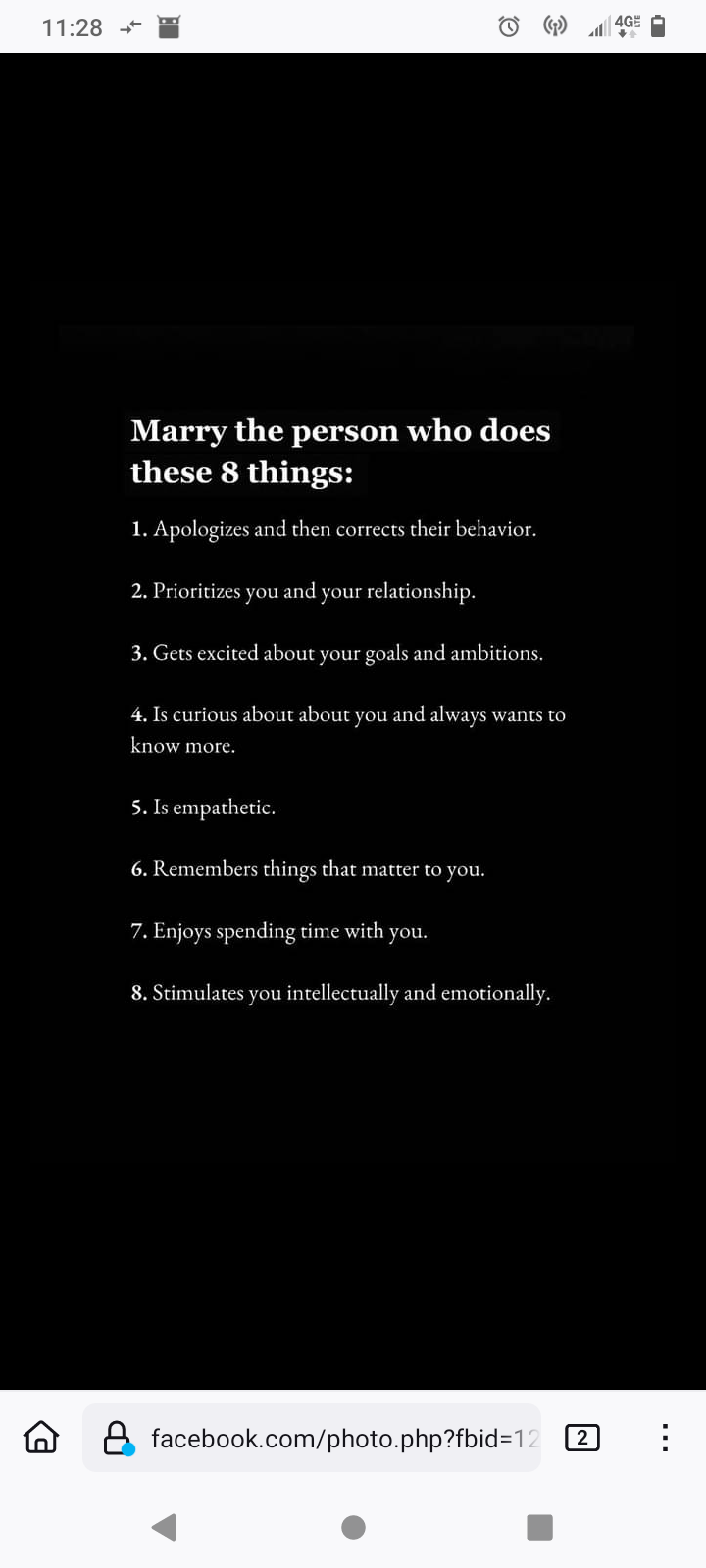706x1568 pixels.
Task: Tap the browser home icon
Action: [41, 1438]
